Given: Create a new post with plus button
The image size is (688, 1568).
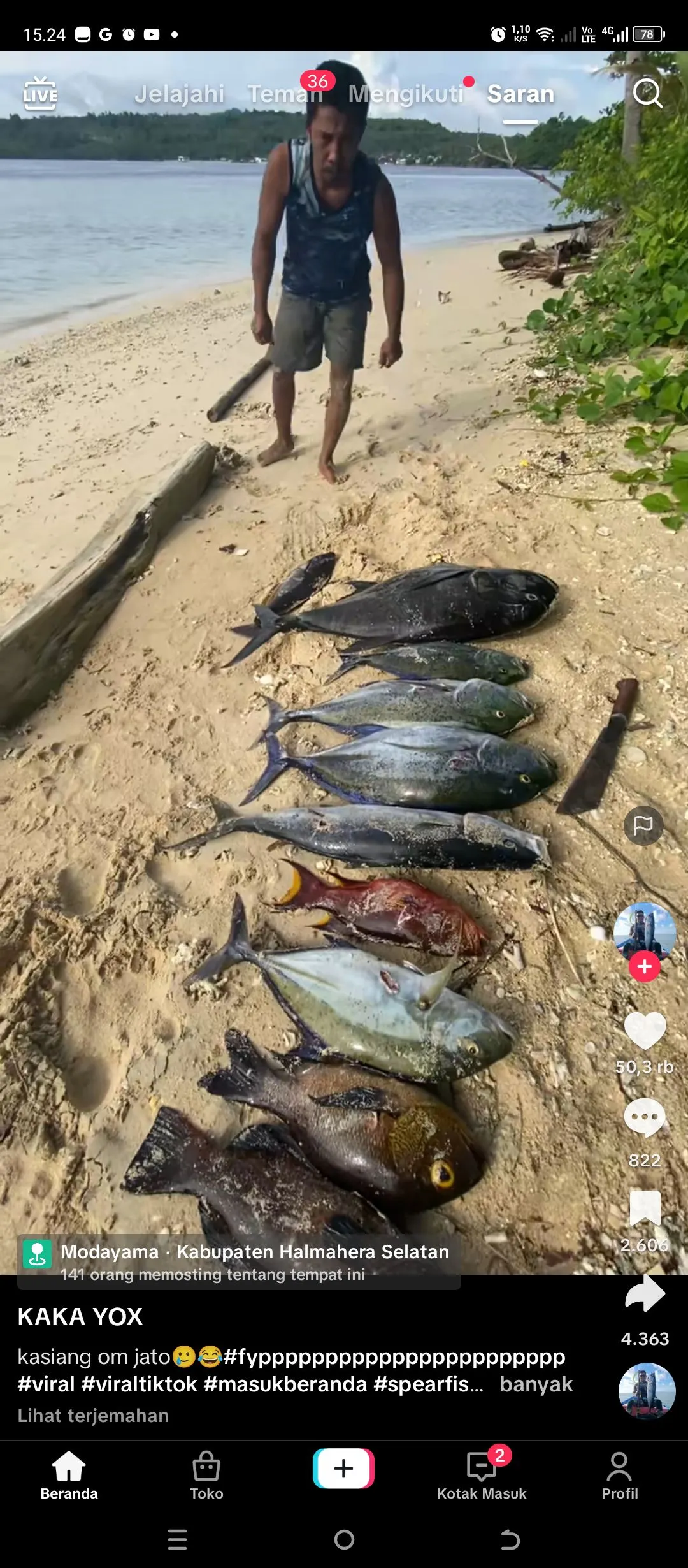Looking at the screenshot, I should 343,1468.
